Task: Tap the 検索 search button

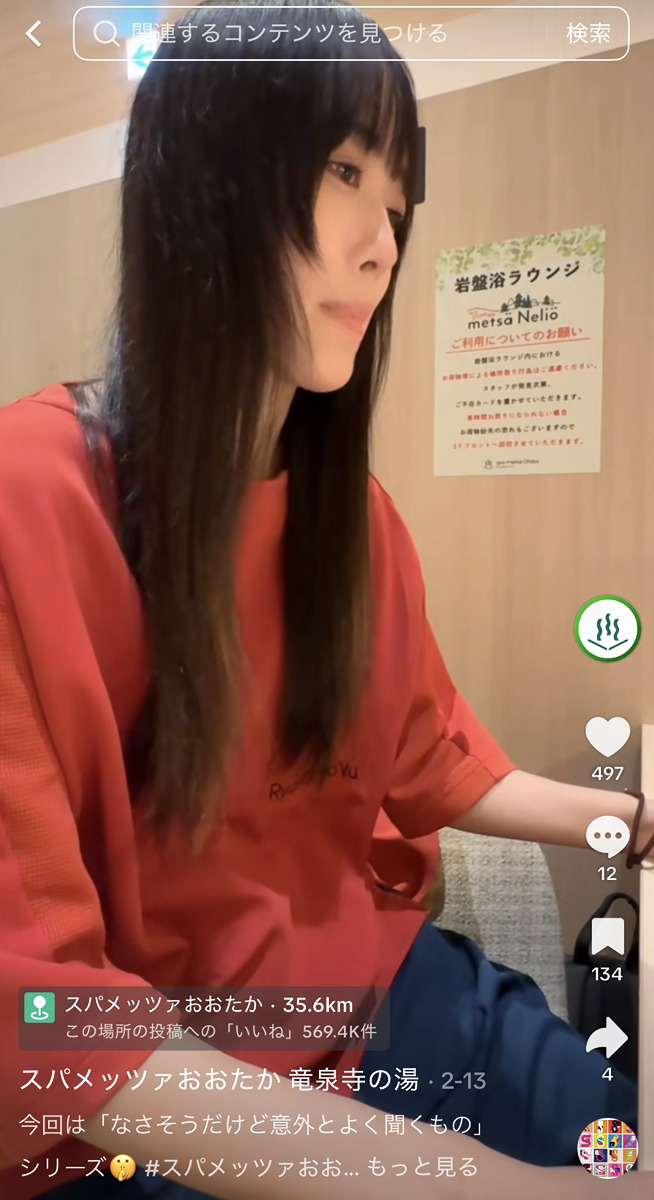Action: coord(588,34)
